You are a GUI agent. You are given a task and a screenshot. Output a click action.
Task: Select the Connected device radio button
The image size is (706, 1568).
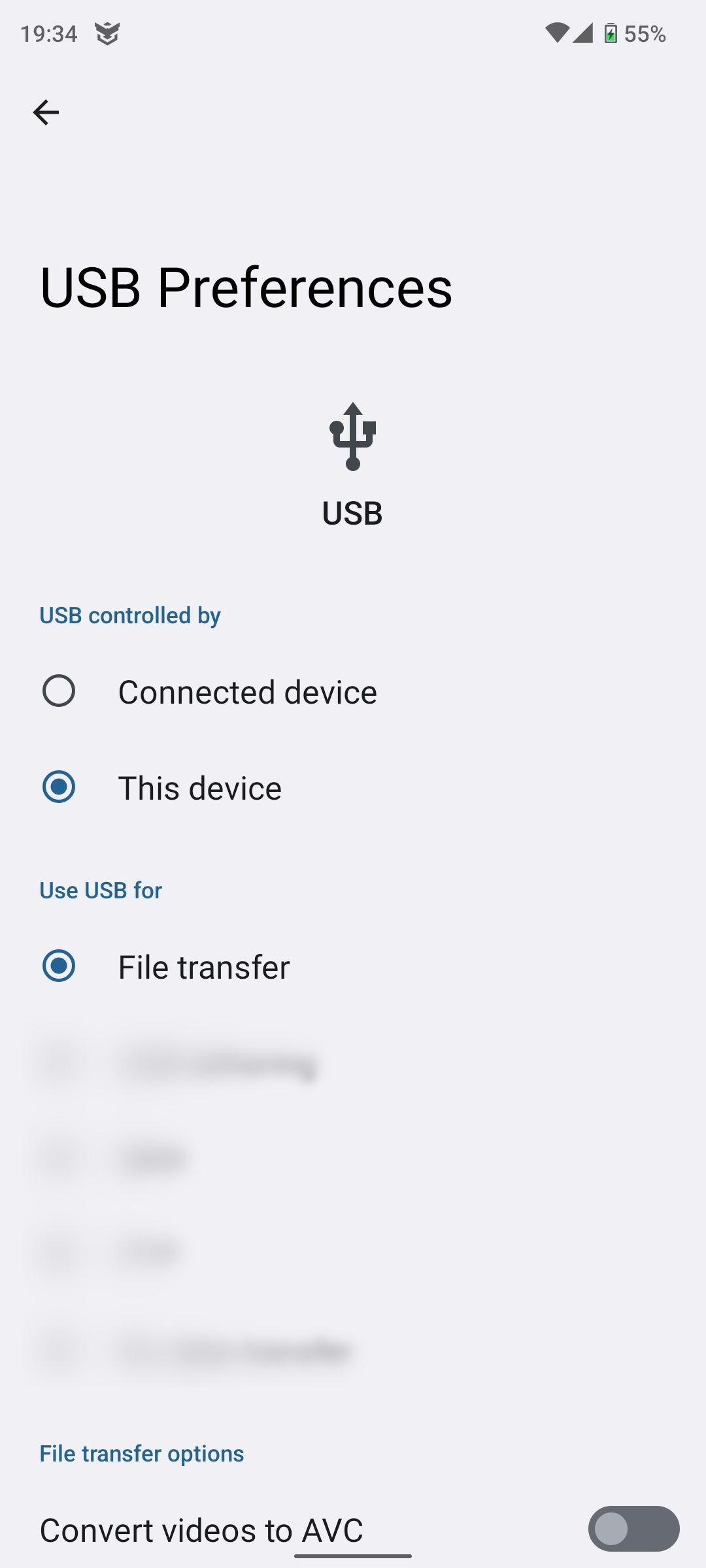pyautogui.click(x=60, y=691)
